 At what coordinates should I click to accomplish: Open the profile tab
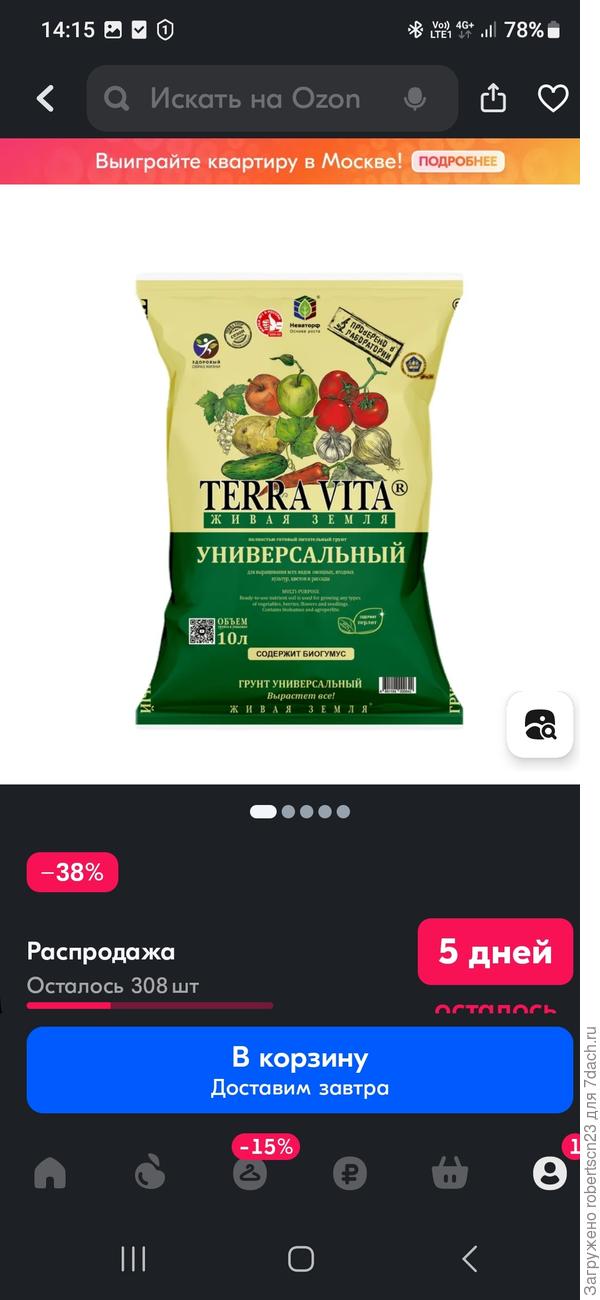[x=549, y=1172]
